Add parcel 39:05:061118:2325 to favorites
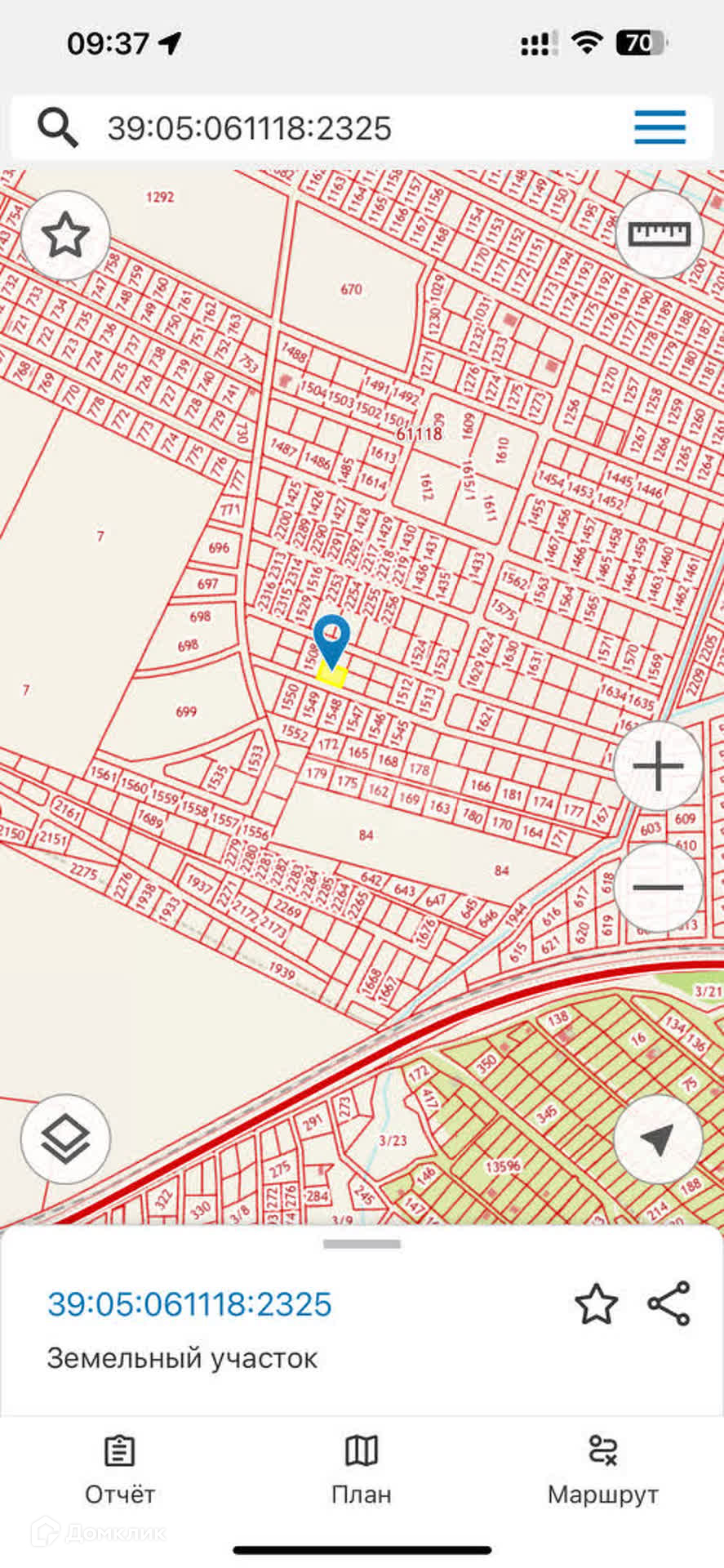The height and width of the screenshot is (1568, 724). coord(596,1303)
